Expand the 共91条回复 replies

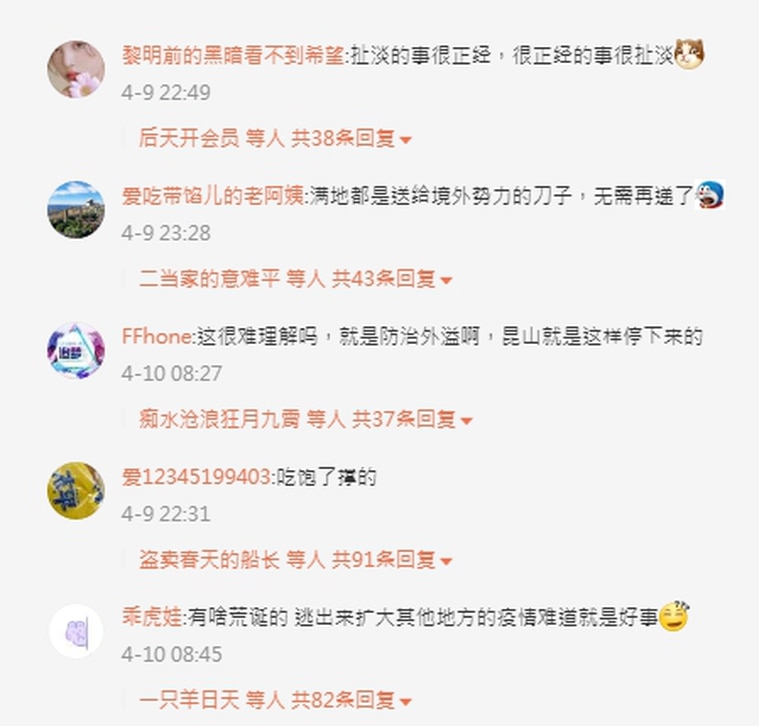coord(393,559)
